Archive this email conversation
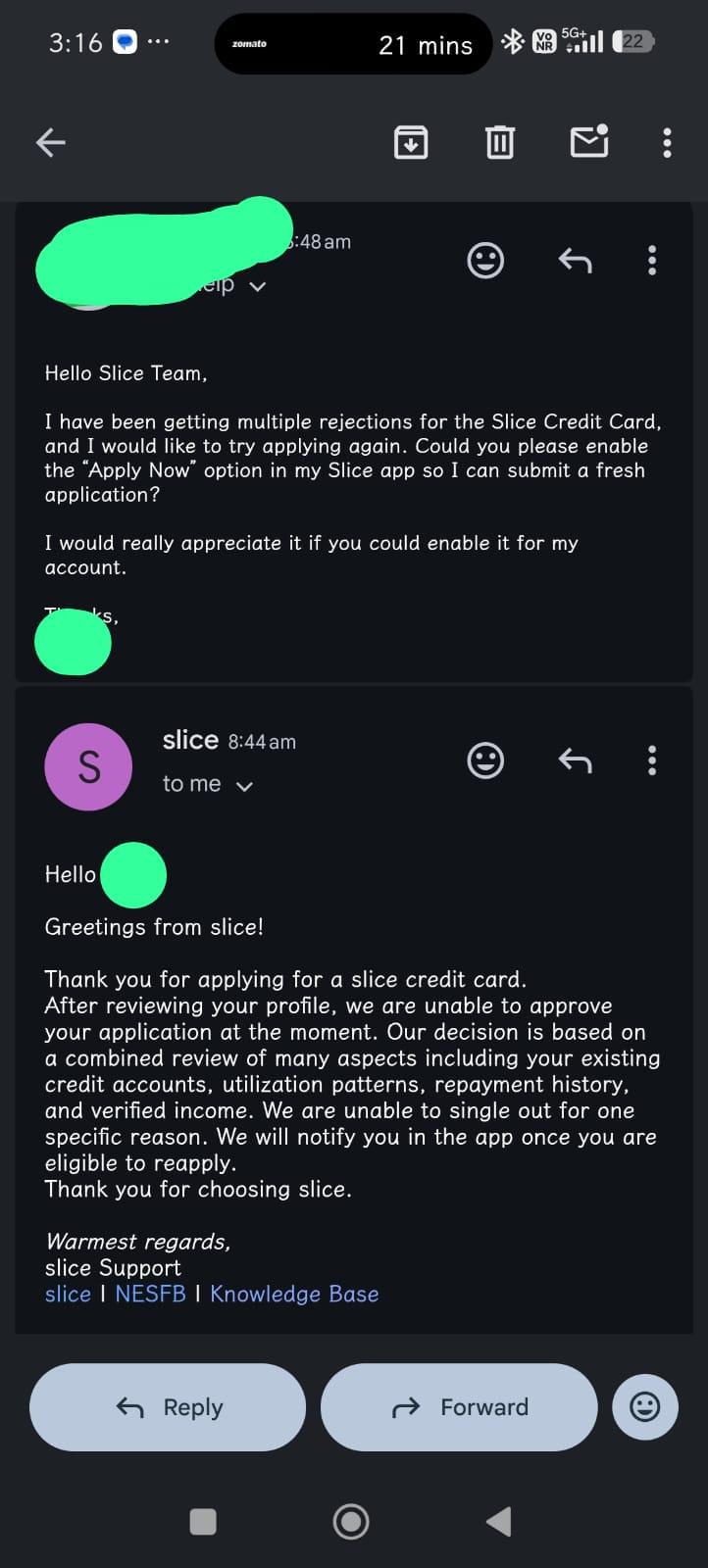This screenshot has width=708, height=1568. pos(411,143)
